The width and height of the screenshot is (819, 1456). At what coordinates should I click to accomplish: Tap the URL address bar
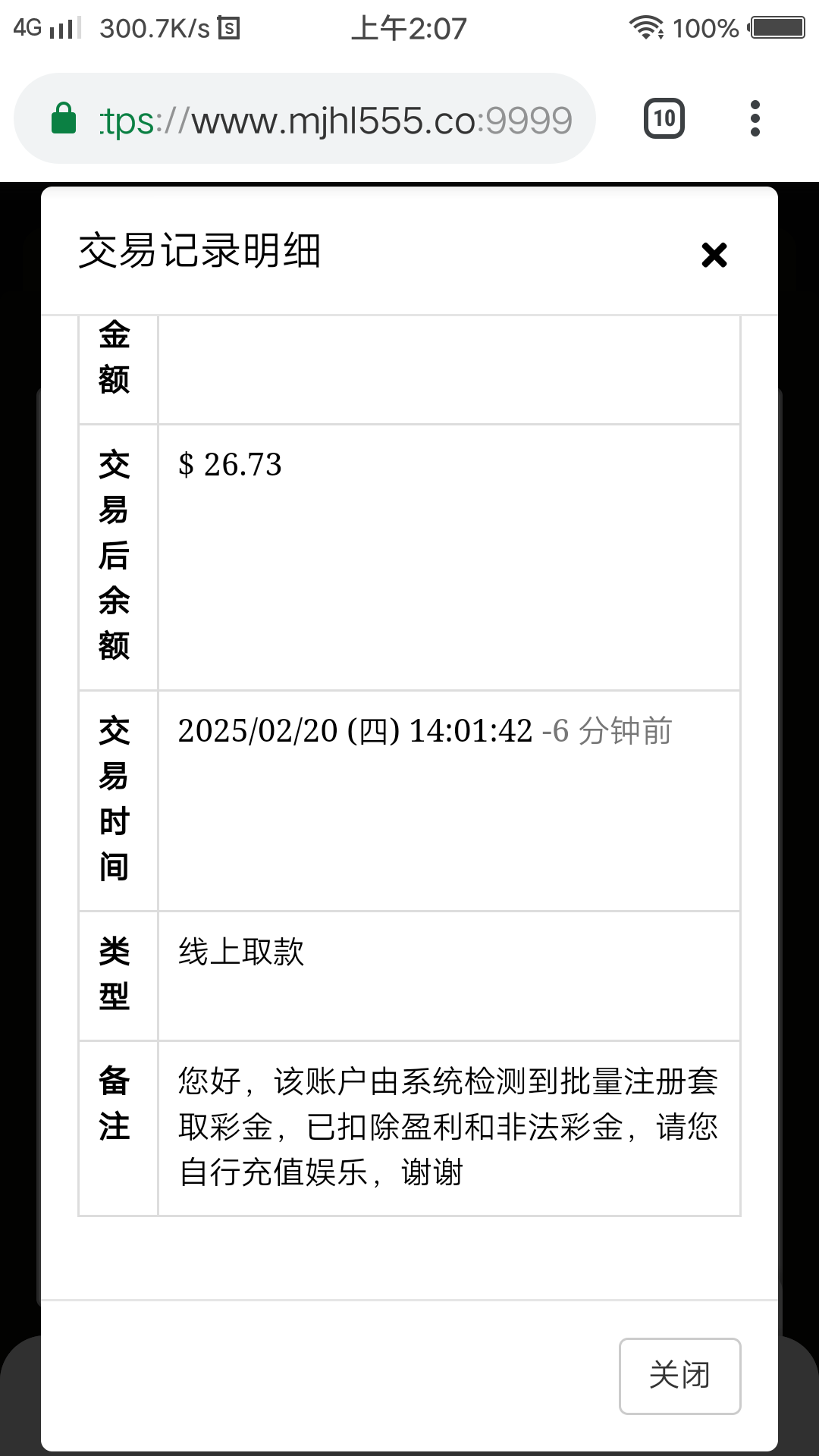point(305,118)
